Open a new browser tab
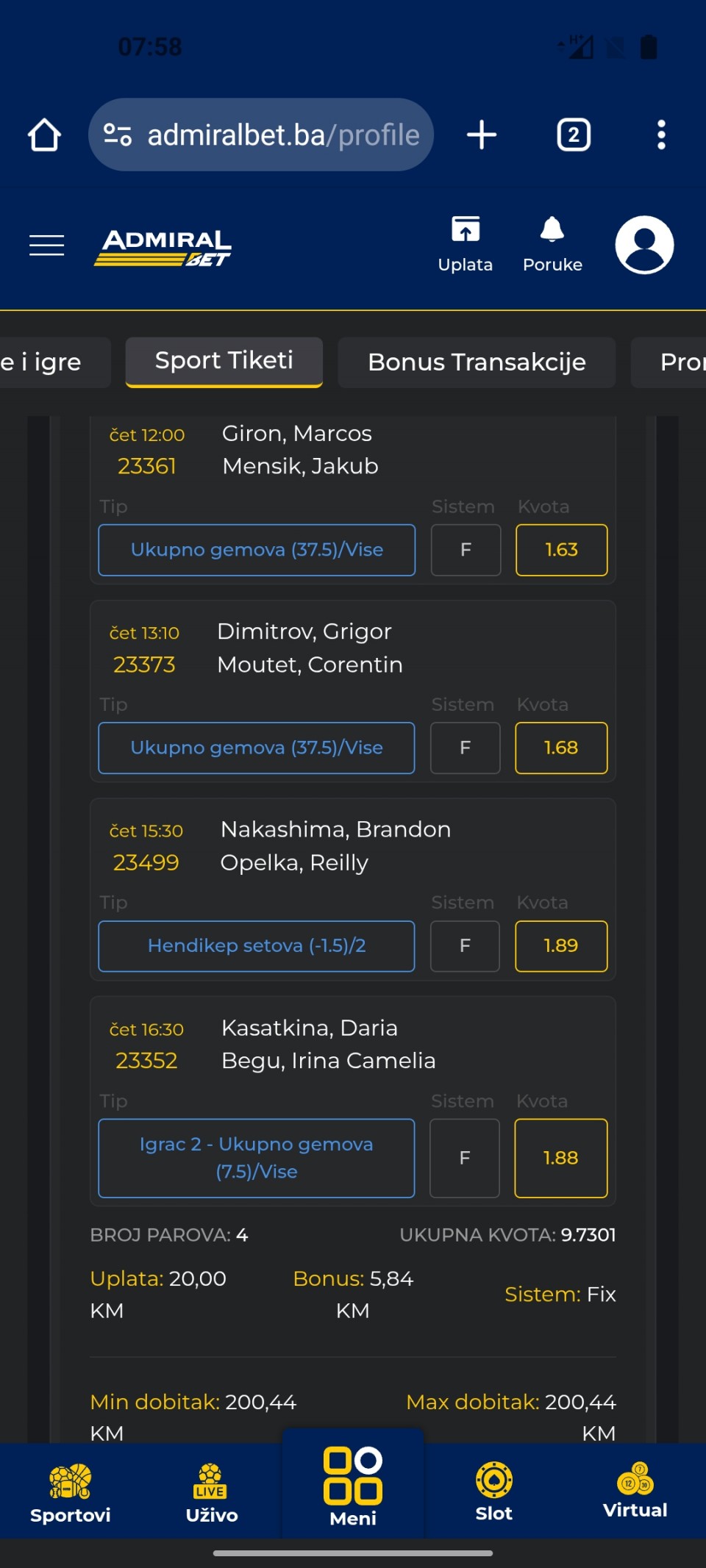This screenshot has width=706, height=1568. (x=482, y=135)
